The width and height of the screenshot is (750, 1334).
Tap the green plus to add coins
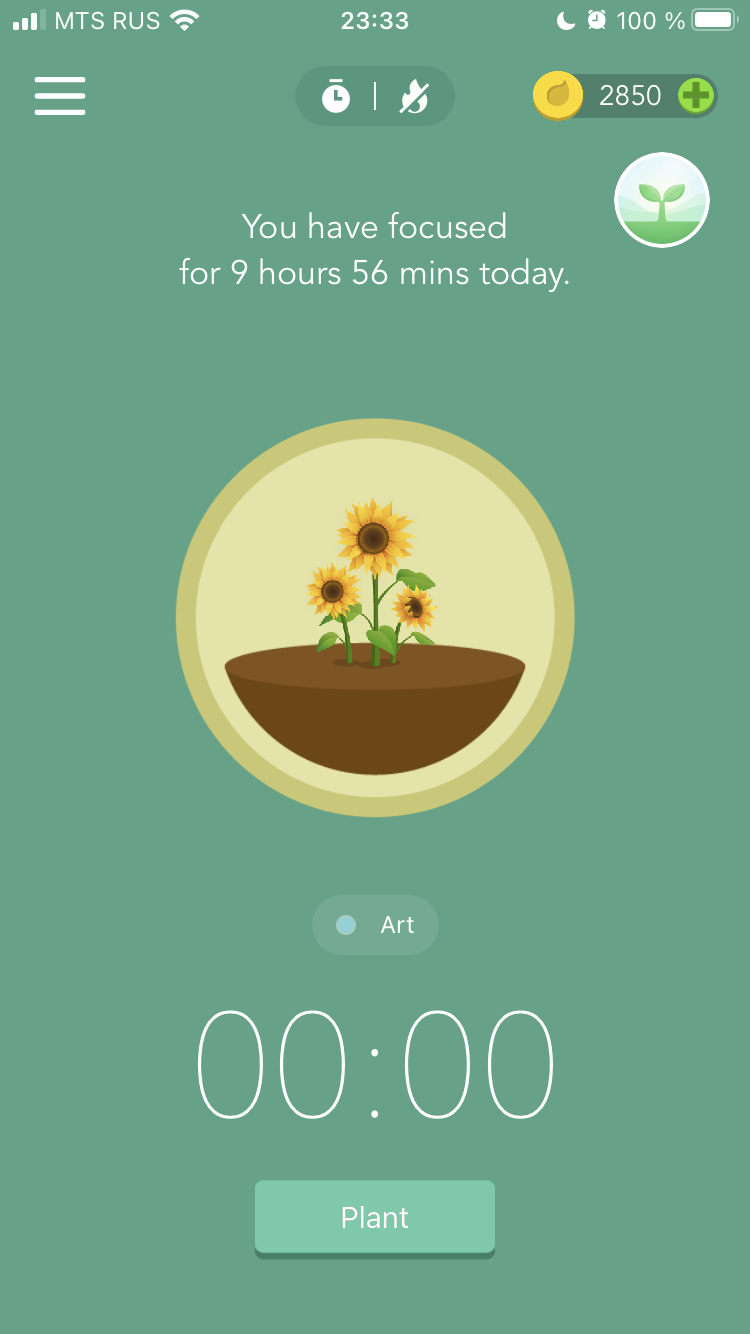pos(695,96)
